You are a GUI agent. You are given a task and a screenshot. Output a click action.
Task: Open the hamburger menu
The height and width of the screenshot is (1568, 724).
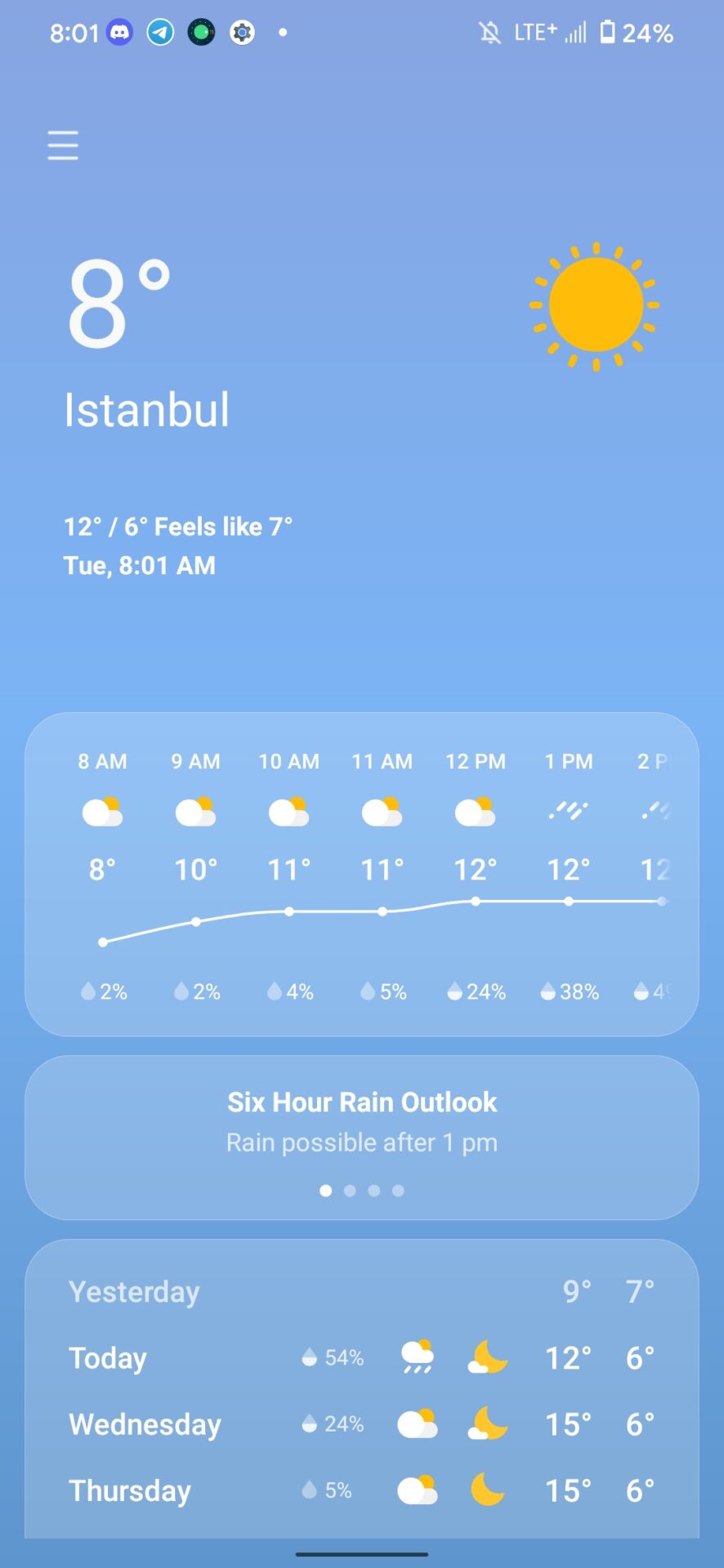(63, 145)
